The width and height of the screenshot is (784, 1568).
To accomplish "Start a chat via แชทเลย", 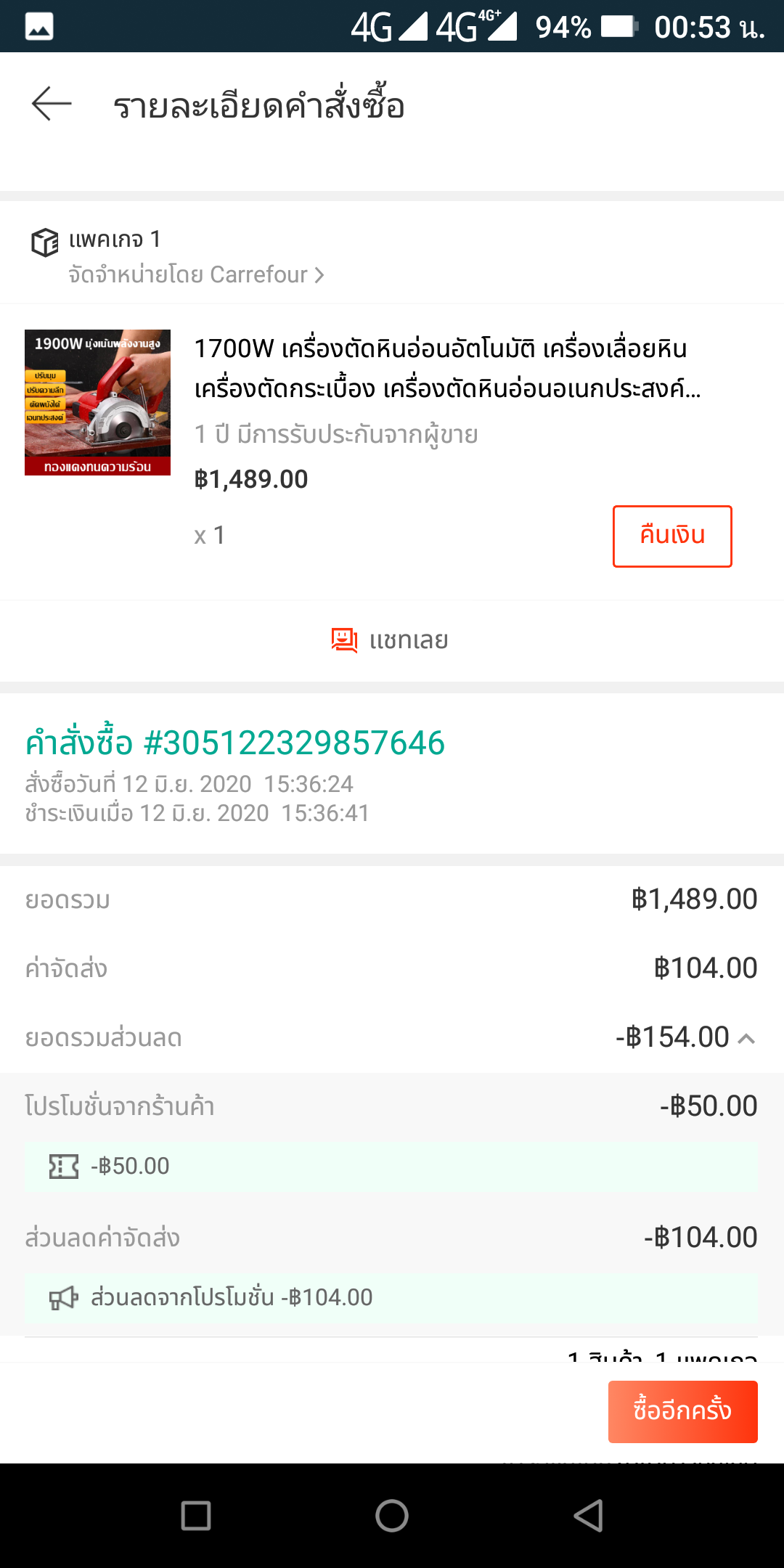I will click(391, 640).
